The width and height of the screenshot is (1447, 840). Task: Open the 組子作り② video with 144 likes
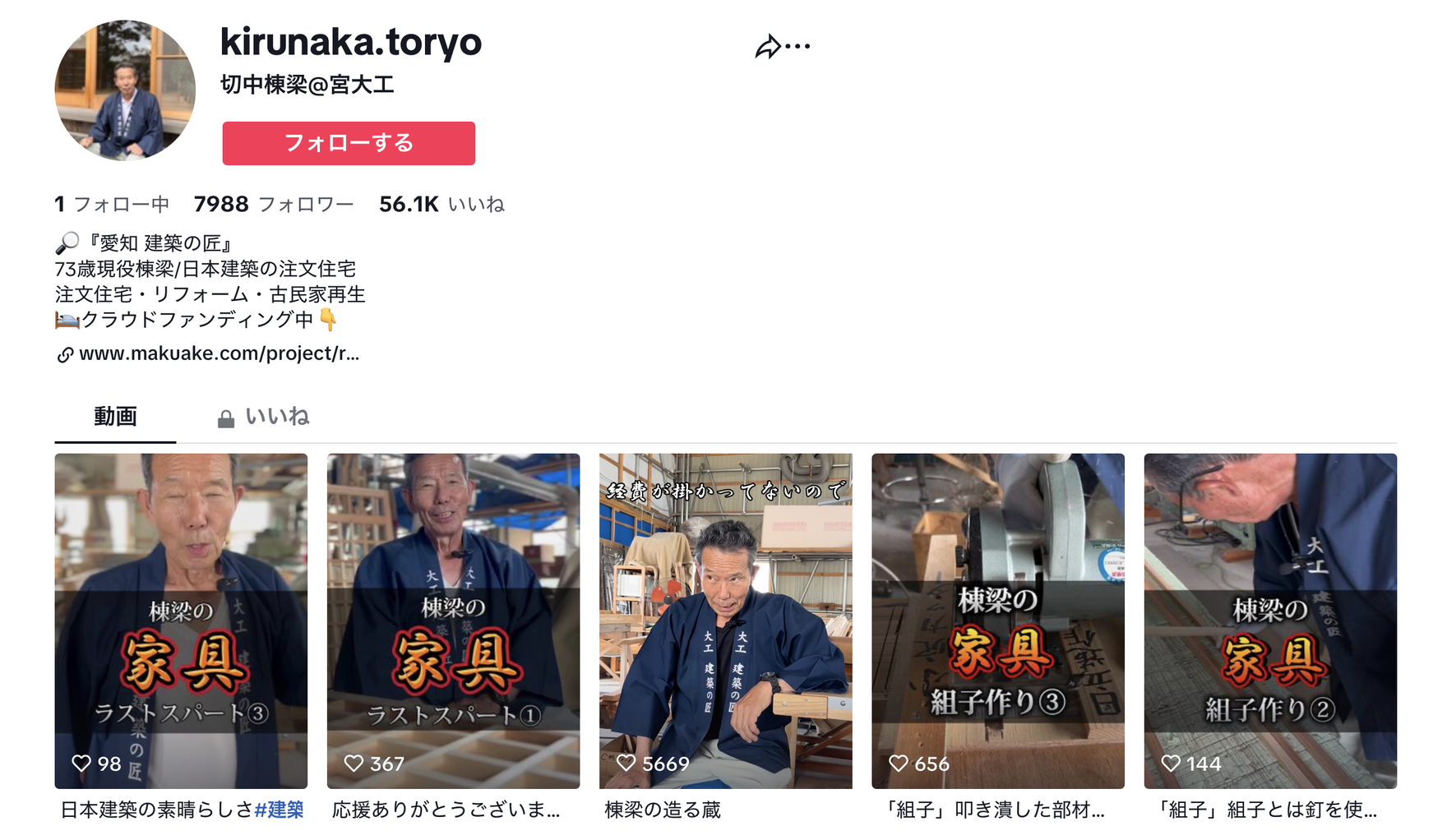[1269, 621]
